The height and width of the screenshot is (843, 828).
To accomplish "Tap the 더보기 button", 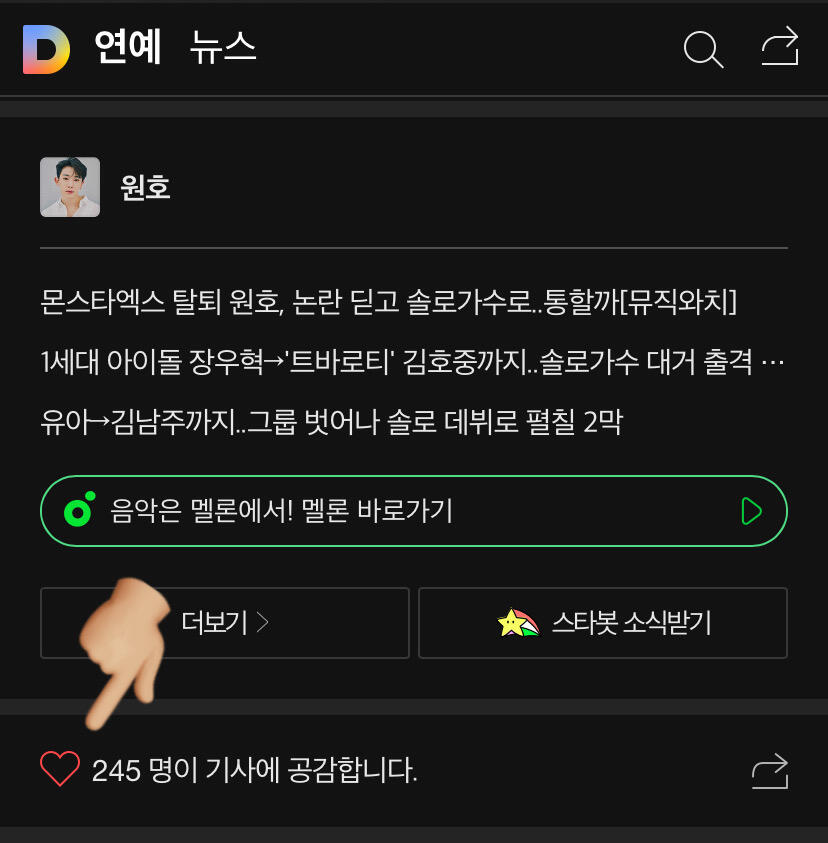I will click(225, 623).
